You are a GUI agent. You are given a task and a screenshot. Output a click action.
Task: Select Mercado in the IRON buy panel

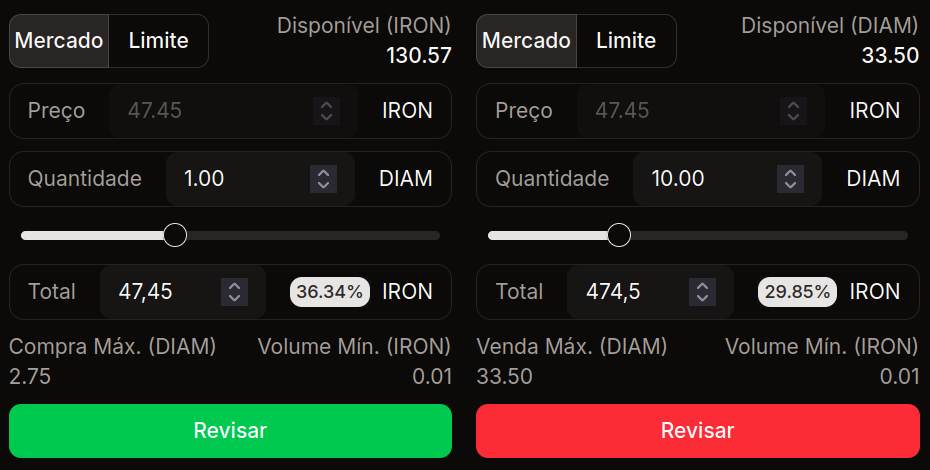click(59, 41)
